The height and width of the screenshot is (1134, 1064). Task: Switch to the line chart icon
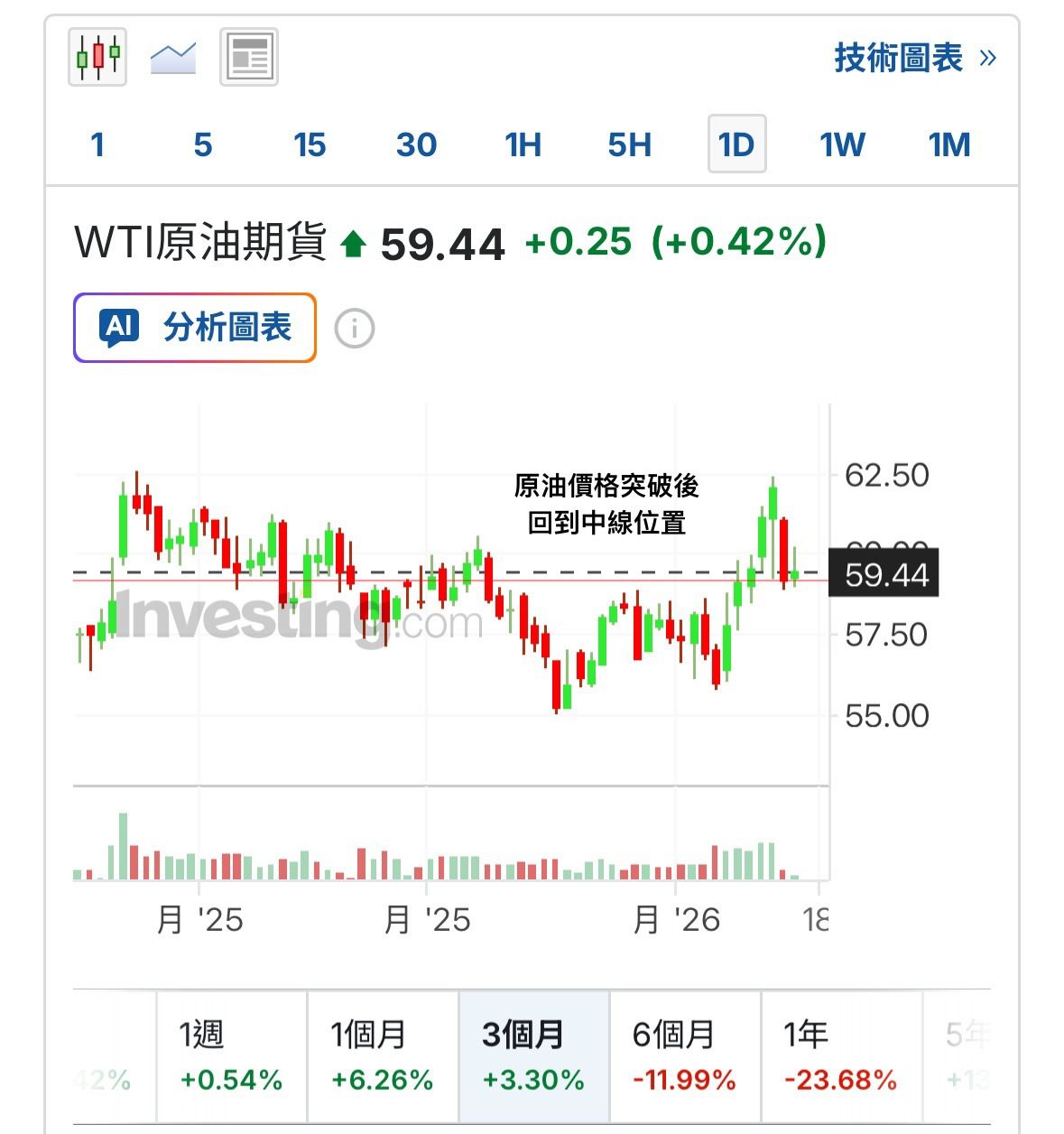click(171, 56)
